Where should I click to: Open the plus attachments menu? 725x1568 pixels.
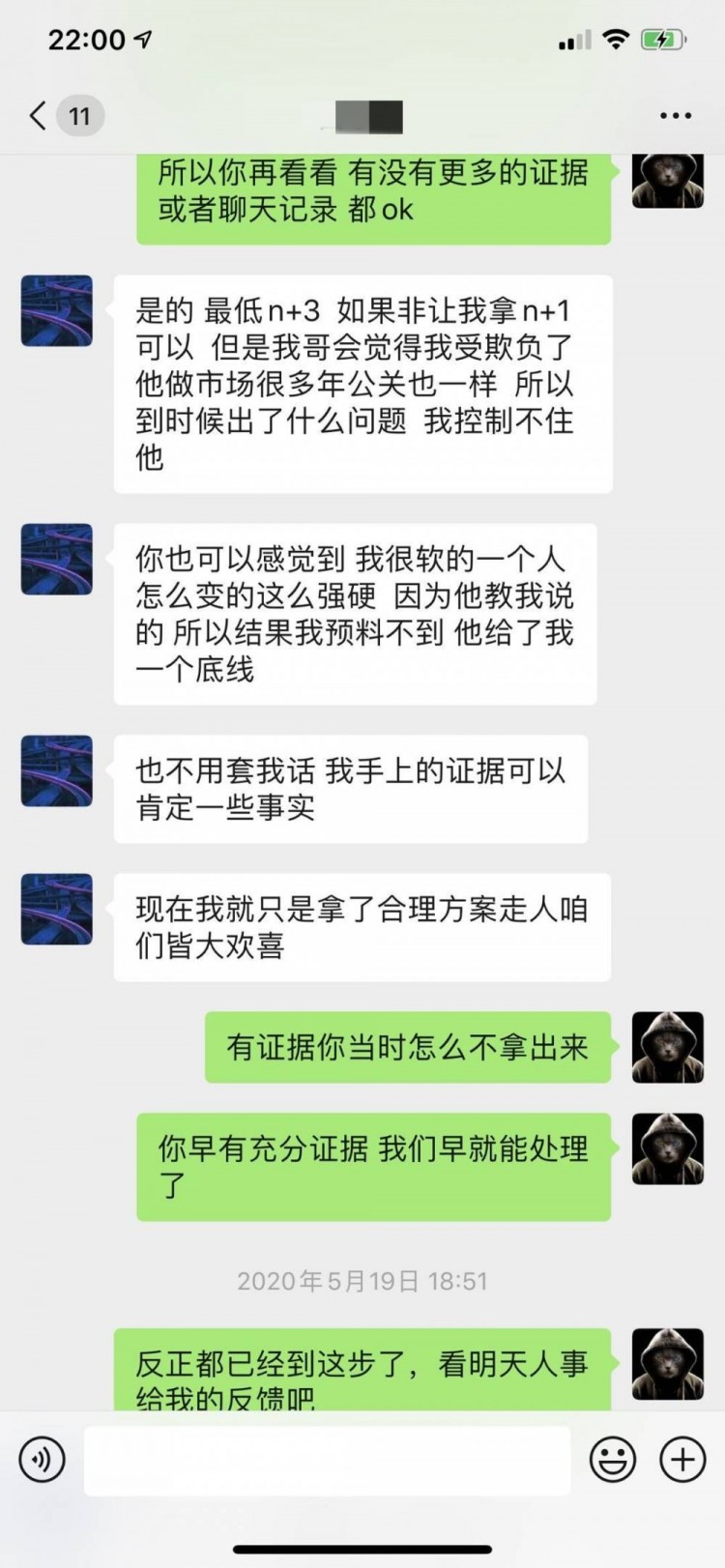coord(682,1459)
